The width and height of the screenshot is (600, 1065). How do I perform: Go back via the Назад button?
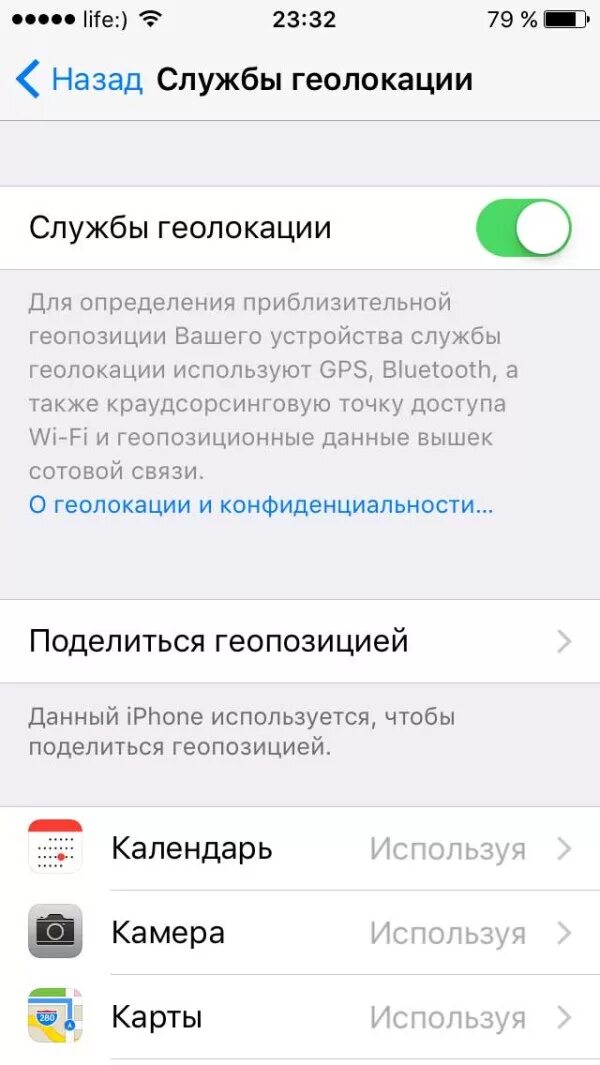(80, 79)
